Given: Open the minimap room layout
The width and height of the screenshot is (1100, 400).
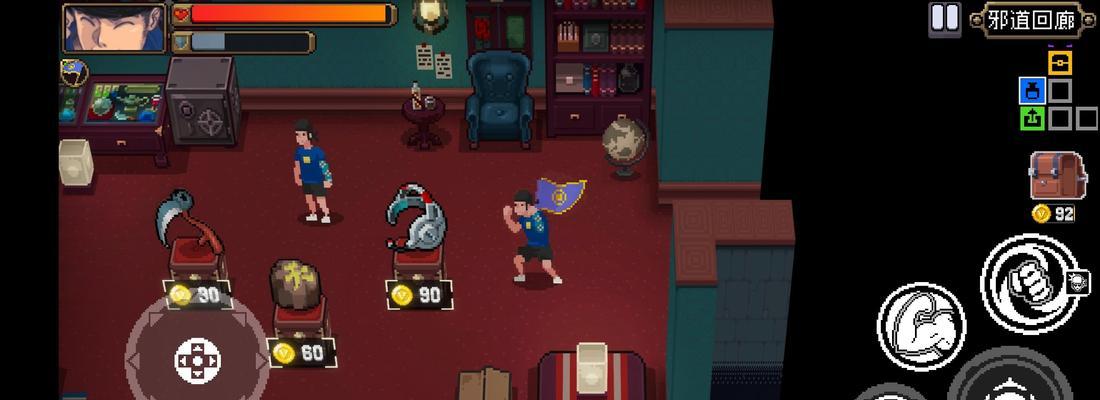Looking at the screenshot, I should point(1058,92).
